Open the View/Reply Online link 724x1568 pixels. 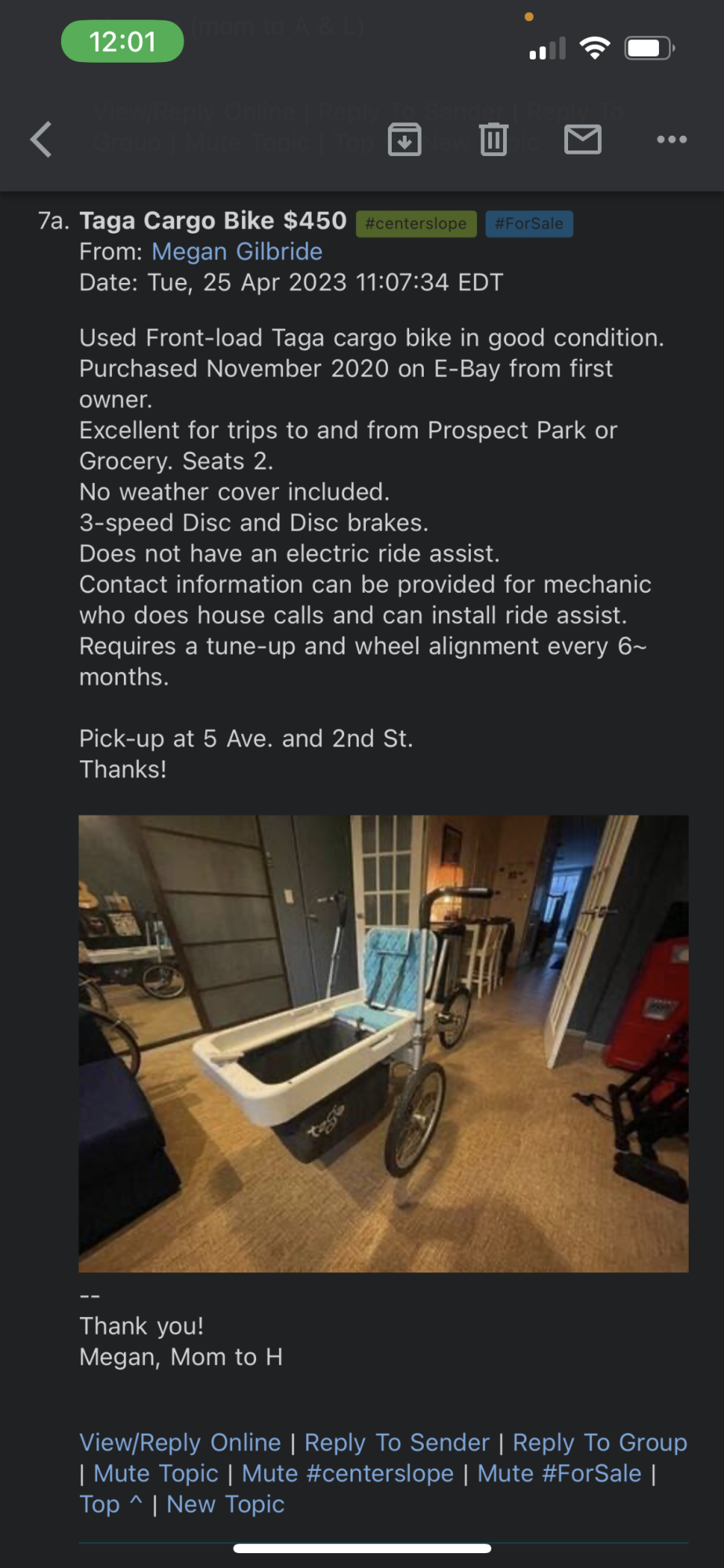point(180,1443)
